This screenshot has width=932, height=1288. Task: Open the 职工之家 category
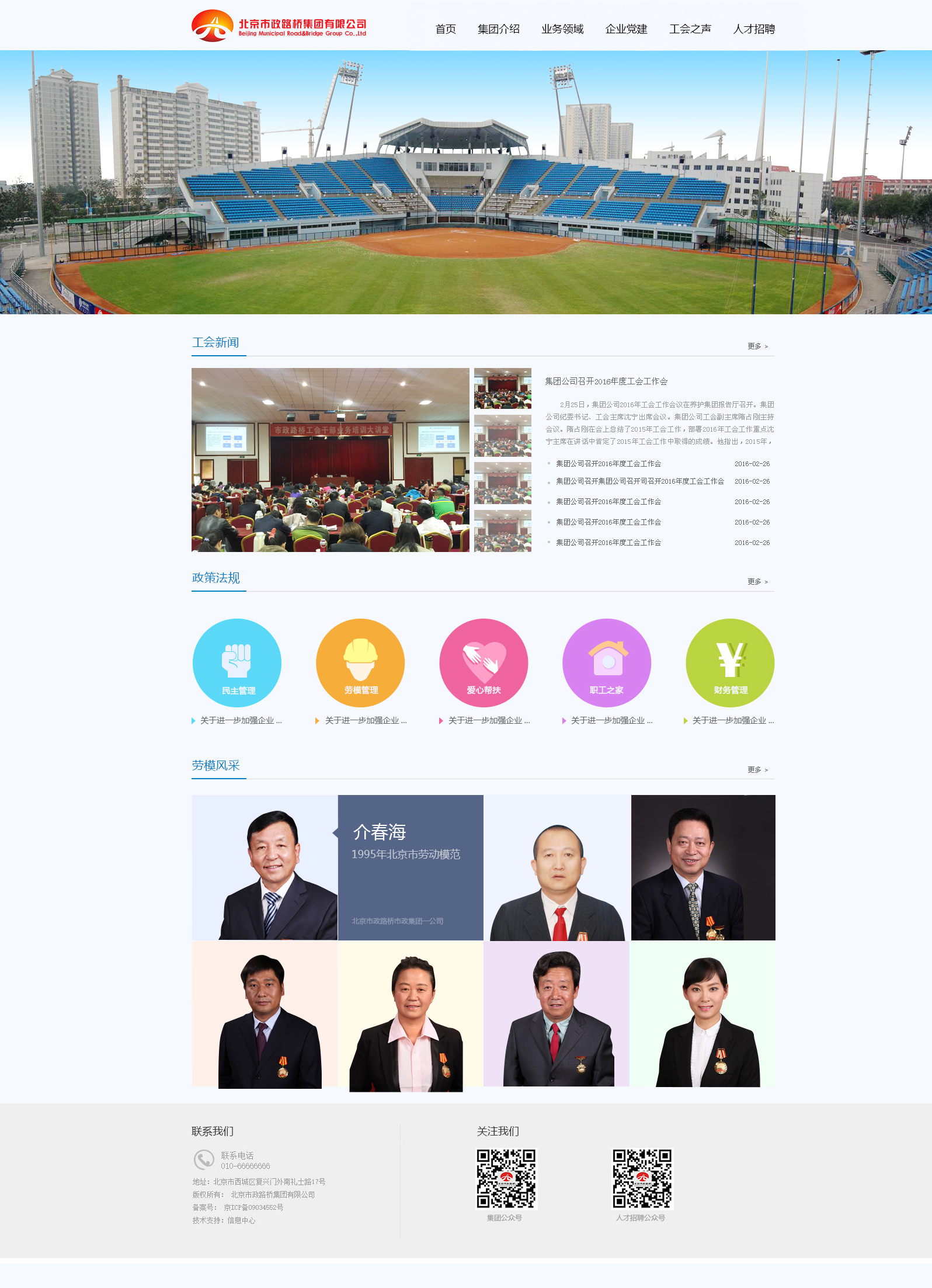pyautogui.click(x=607, y=663)
